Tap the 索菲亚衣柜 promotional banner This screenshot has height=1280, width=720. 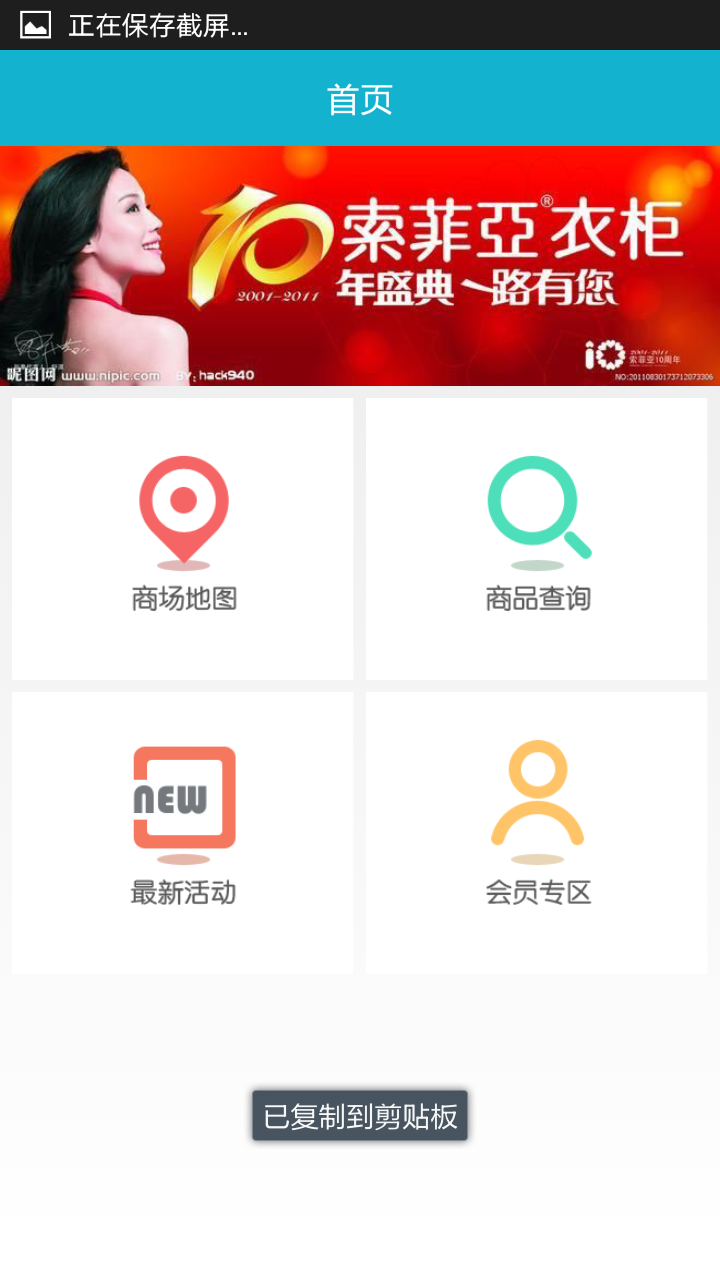(360, 266)
